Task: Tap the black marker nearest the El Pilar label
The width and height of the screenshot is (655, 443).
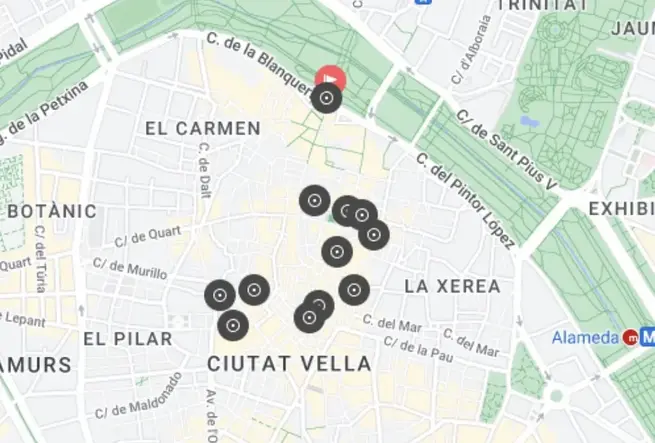Action: pyautogui.click(x=233, y=325)
